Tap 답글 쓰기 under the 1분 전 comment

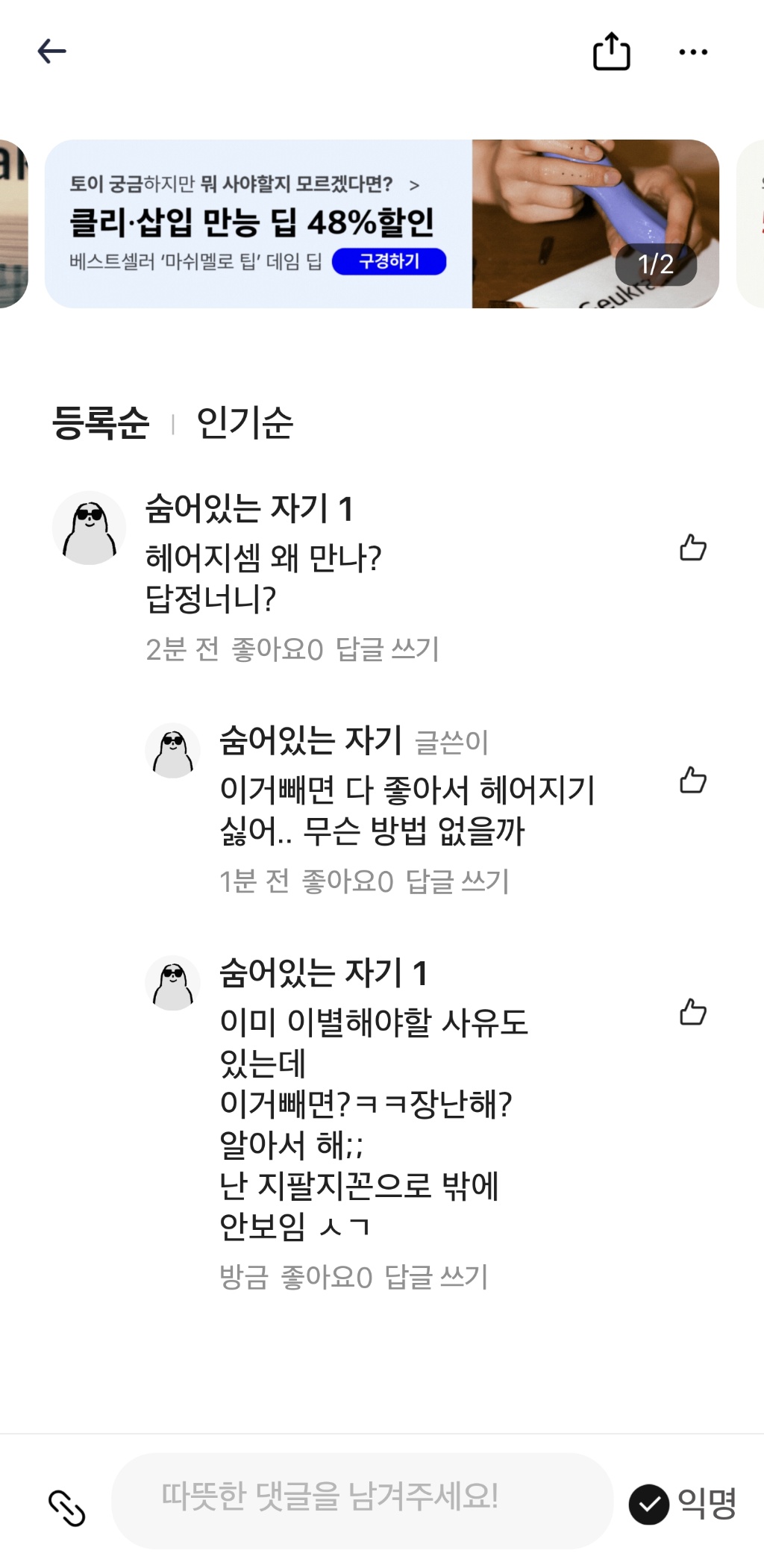[457, 881]
